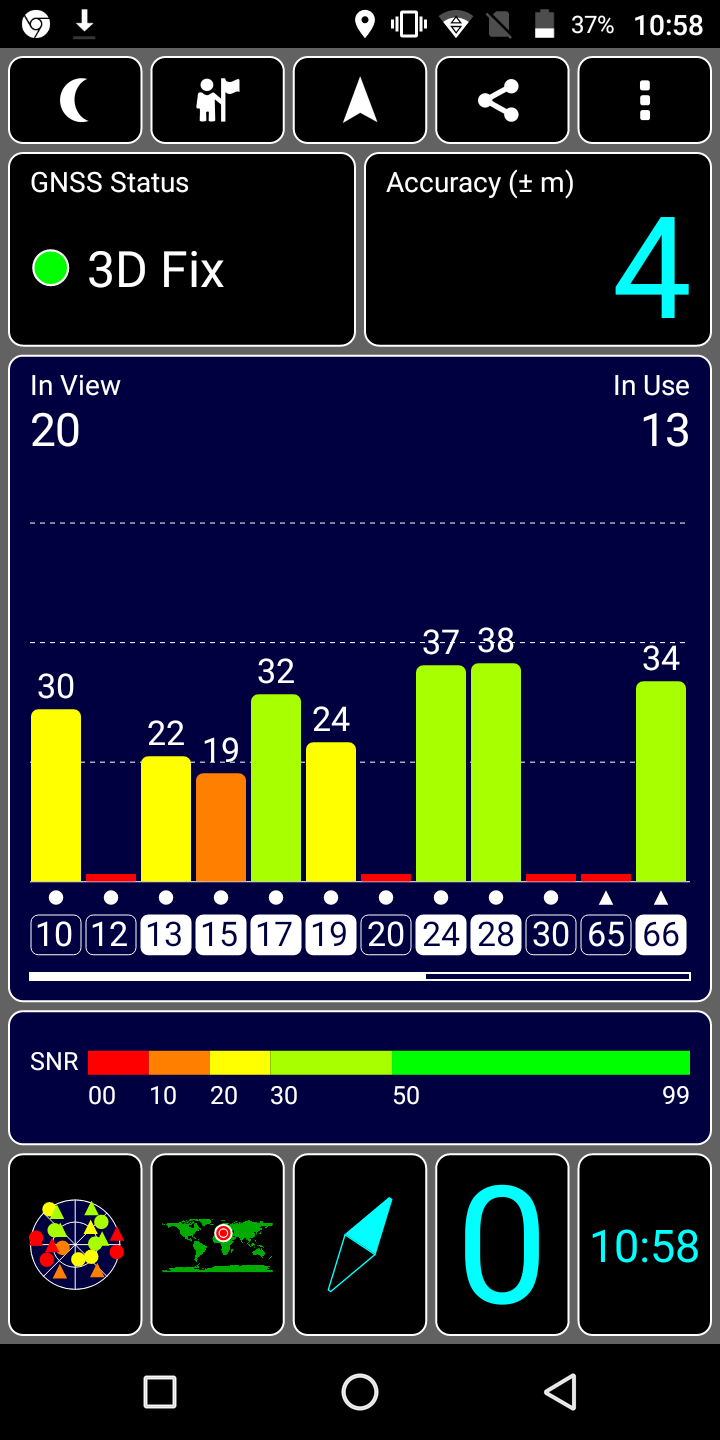Screen dimensions: 720x1440
Task: Open the satellite sky view radar tile
Action: (75, 1244)
